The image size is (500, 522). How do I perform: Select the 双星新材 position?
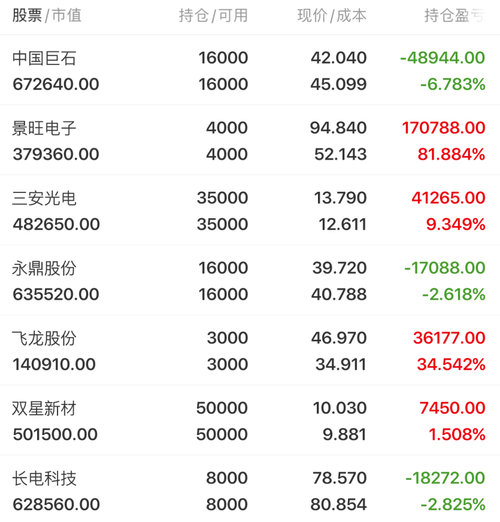250,420
